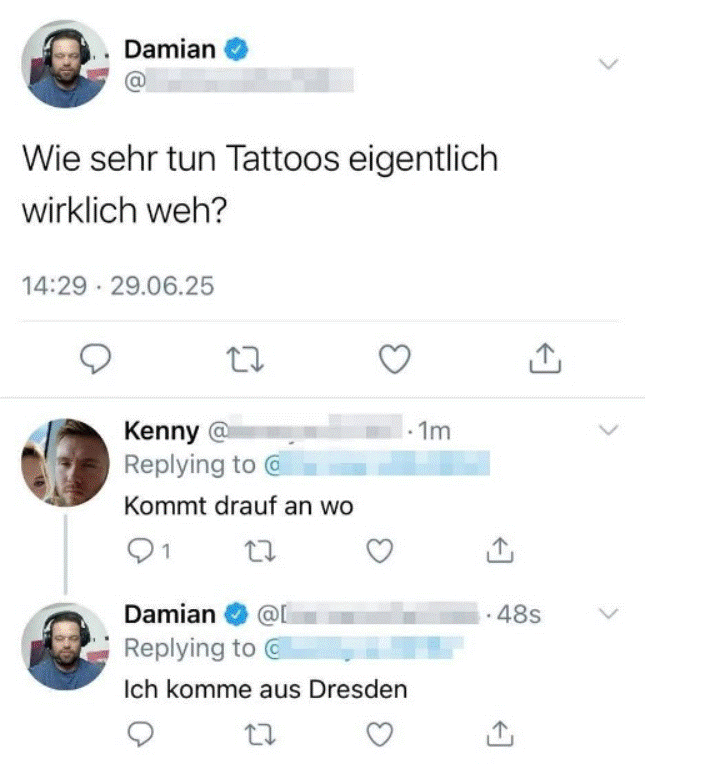Reply to "Ich komme aus Dresden"
This screenshot has height=772, width=715.
(140, 734)
